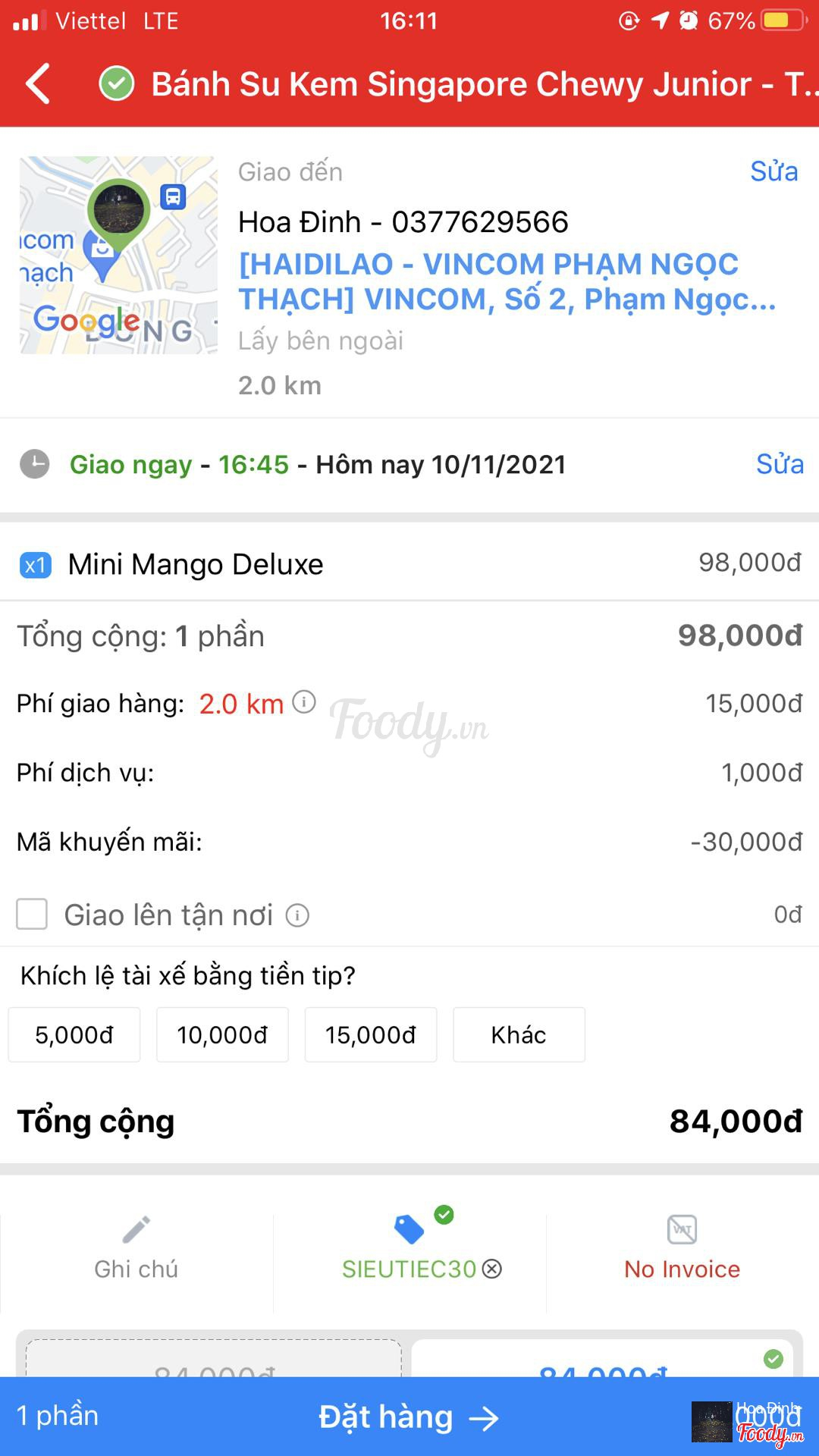Open the Mini Mango Deluxe item row
Screen dimensions: 819x1456
tap(409, 564)
